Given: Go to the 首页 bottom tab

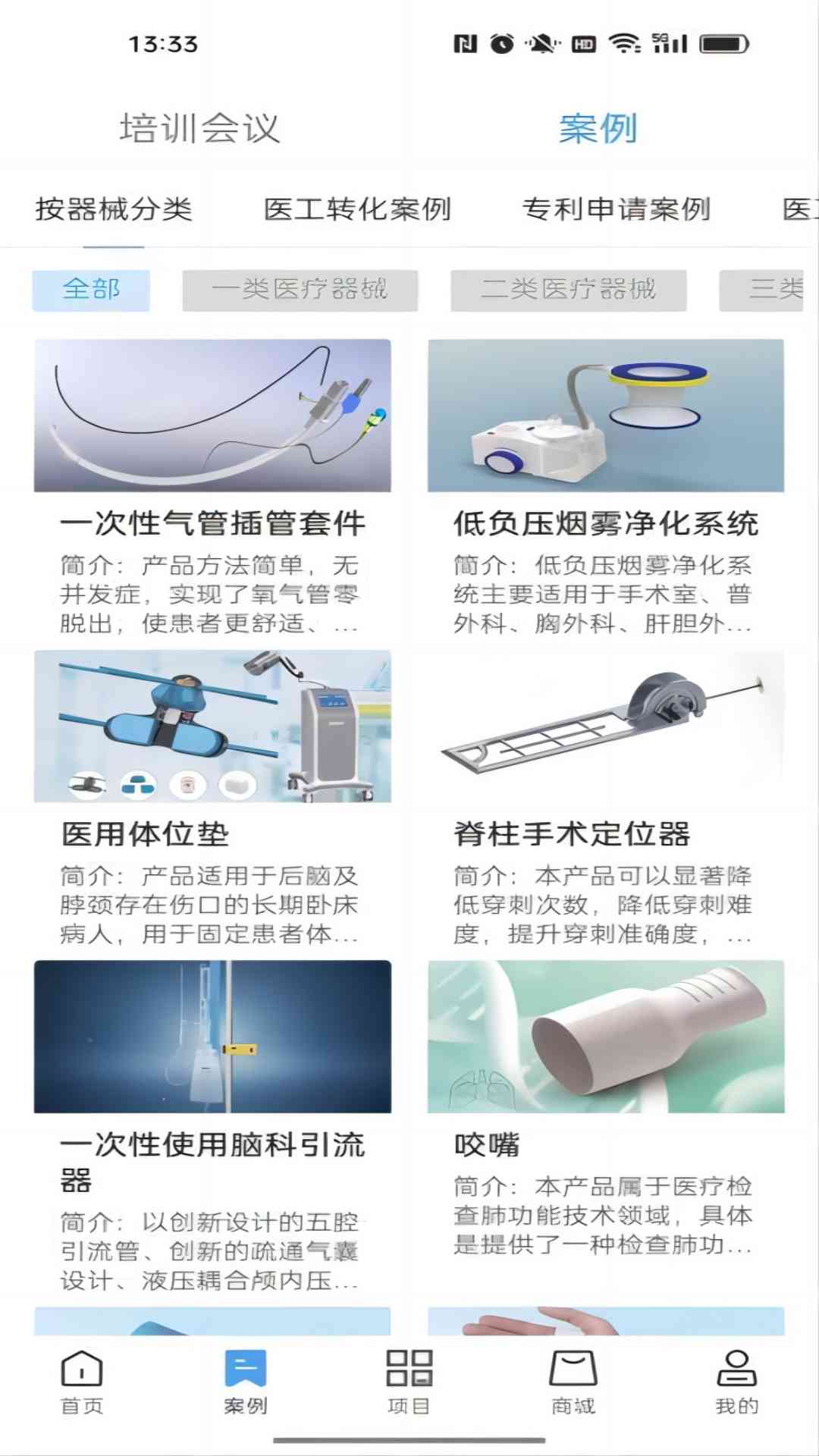Looking at the screenshot, I should pyautogui.click(x=82, y=1382).
